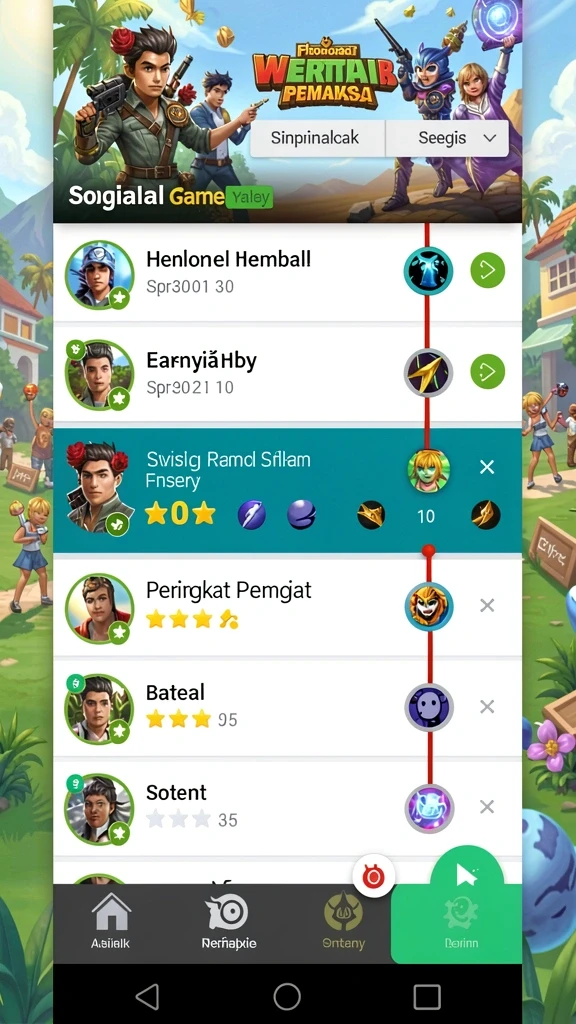Open the Bateal row
Image resolution: width=576 pixels, height=1024 pixels.
pyautogui.click(x=287, y=708)
